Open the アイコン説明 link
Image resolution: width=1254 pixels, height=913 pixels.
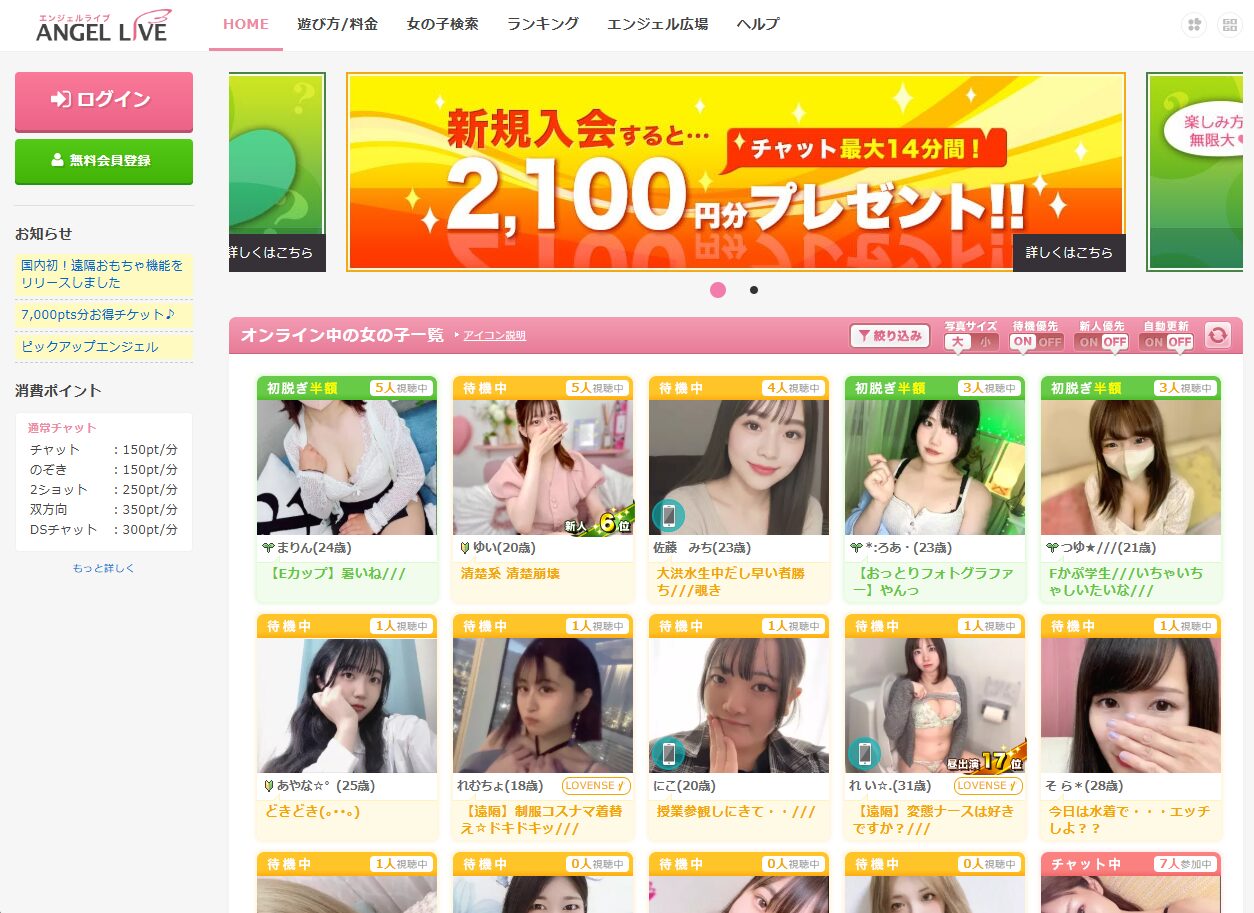point(494,336)
